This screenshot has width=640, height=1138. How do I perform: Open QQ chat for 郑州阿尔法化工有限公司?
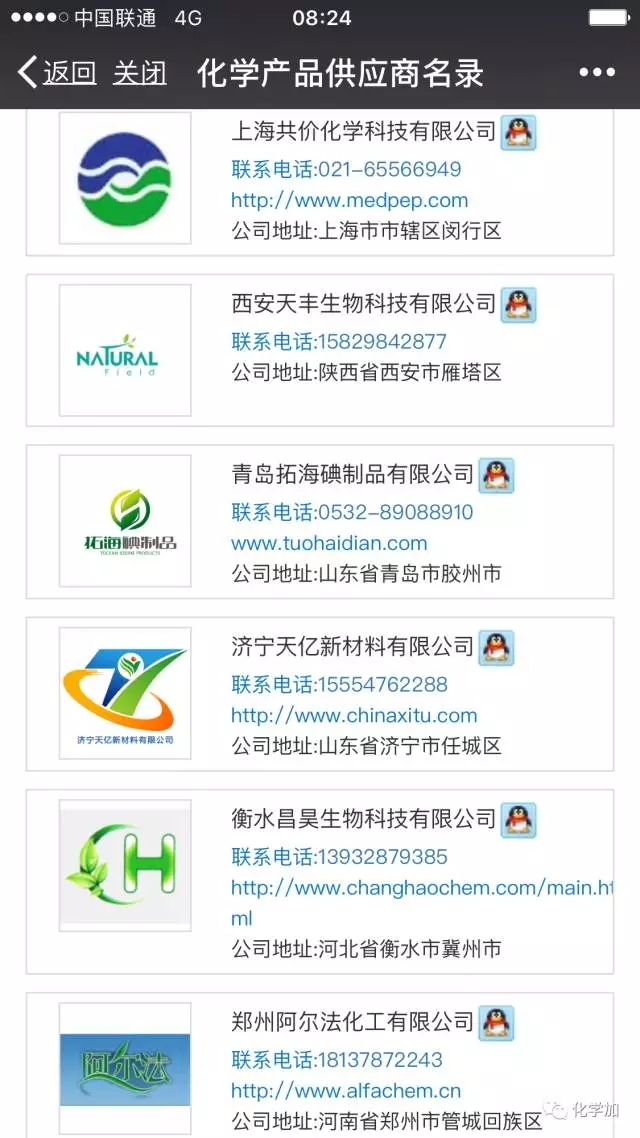(x=496, y=1023)
